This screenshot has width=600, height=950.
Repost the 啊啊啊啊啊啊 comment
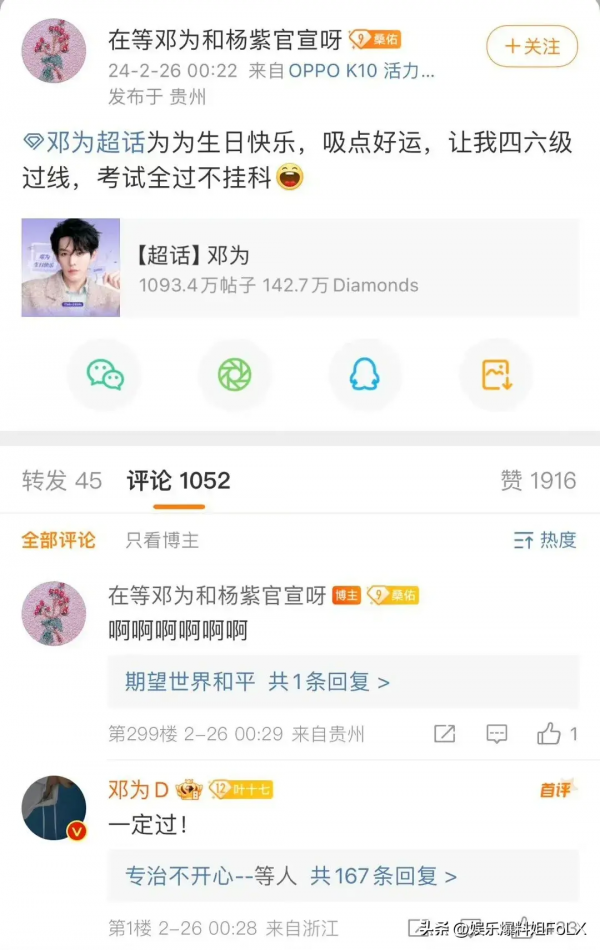coord(445,734)
